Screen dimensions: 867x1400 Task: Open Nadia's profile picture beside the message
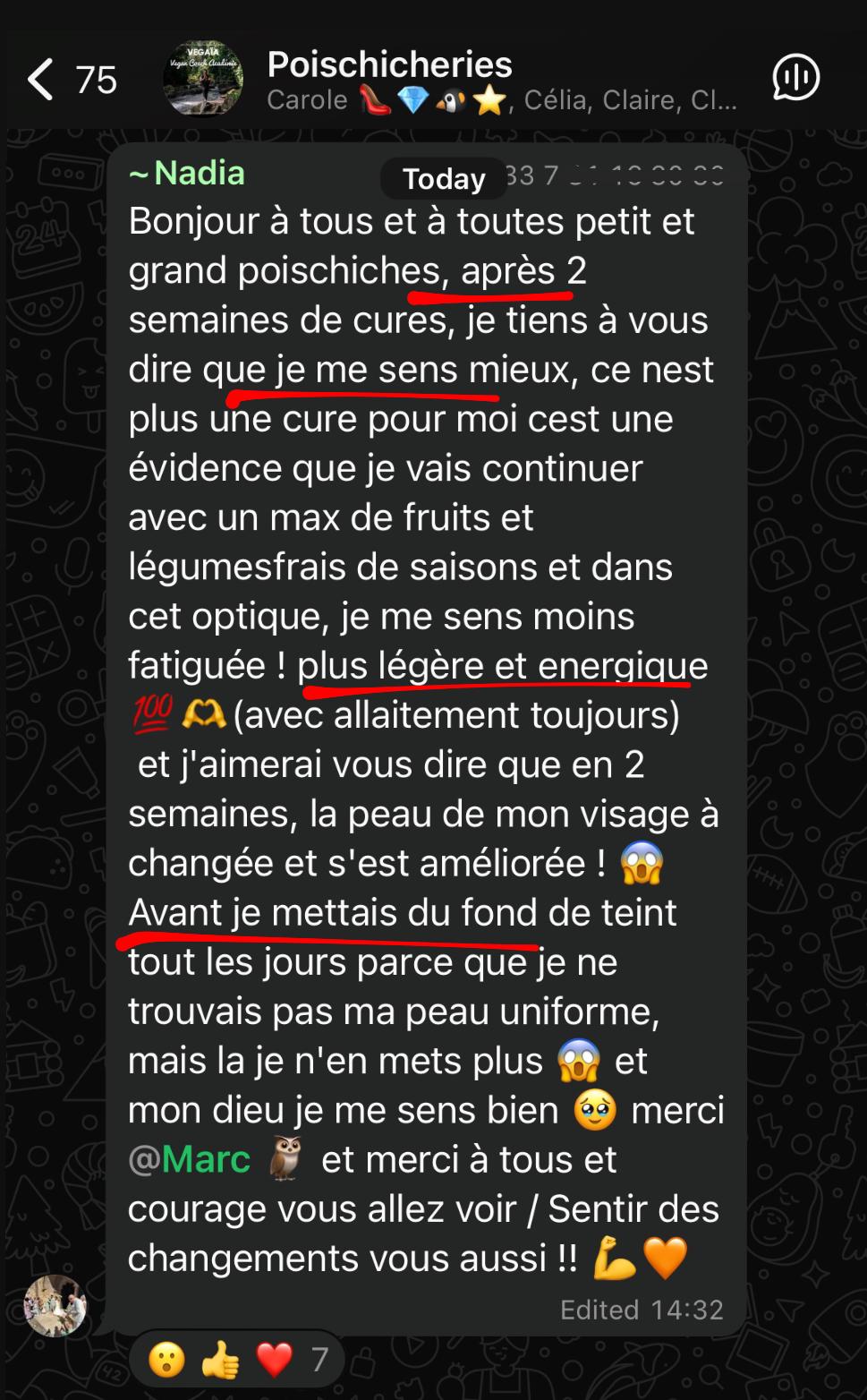(x=55, y=1305)
